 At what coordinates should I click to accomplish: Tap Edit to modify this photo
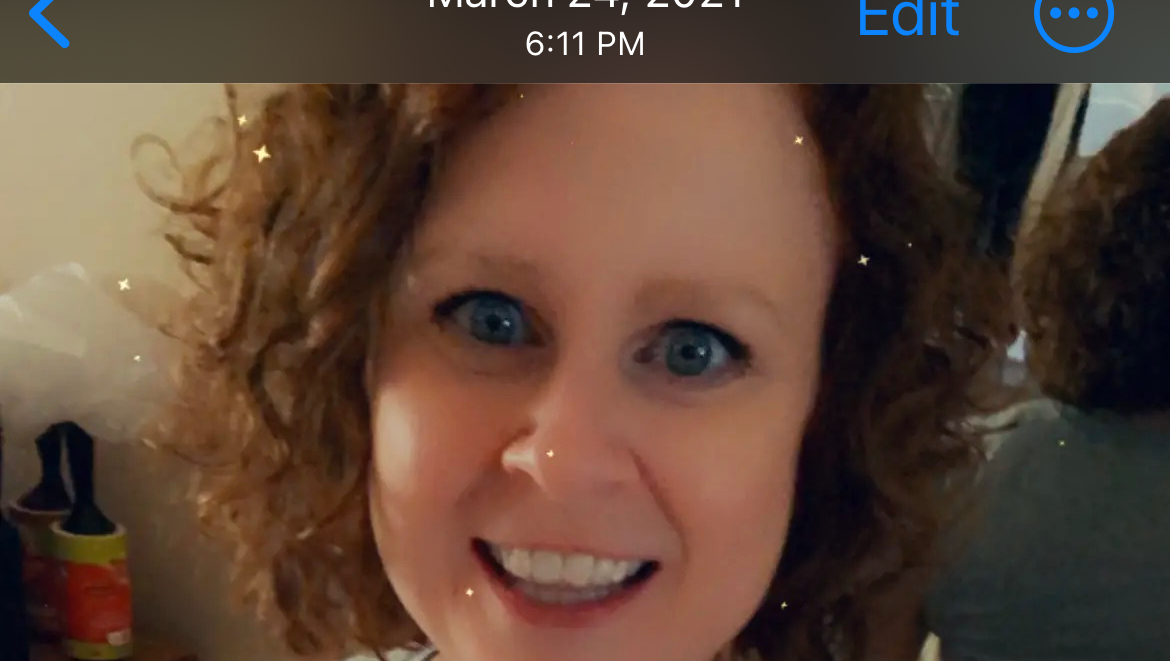pos(908,18)
